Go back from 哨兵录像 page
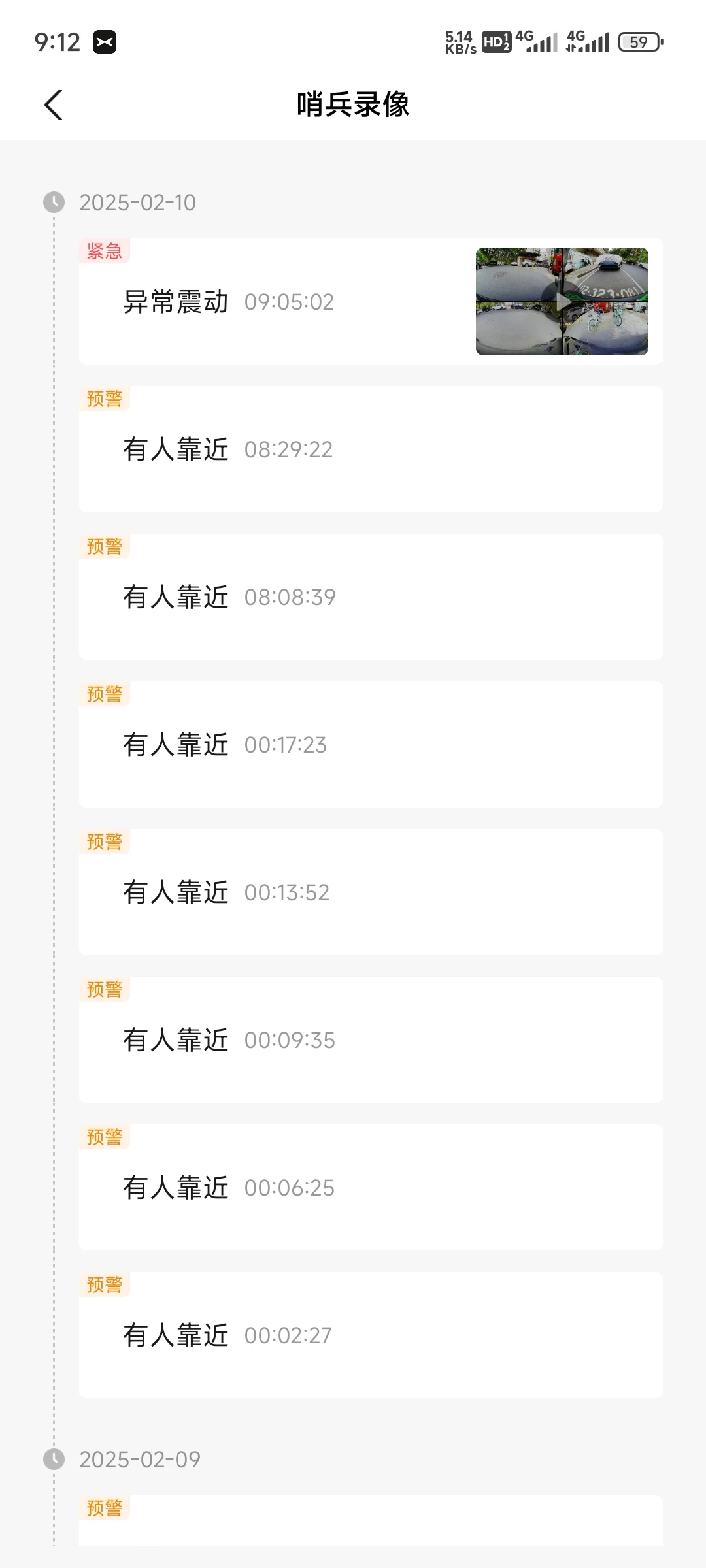The width and height of the screenshot is (706, 1568). pos(53,105)
